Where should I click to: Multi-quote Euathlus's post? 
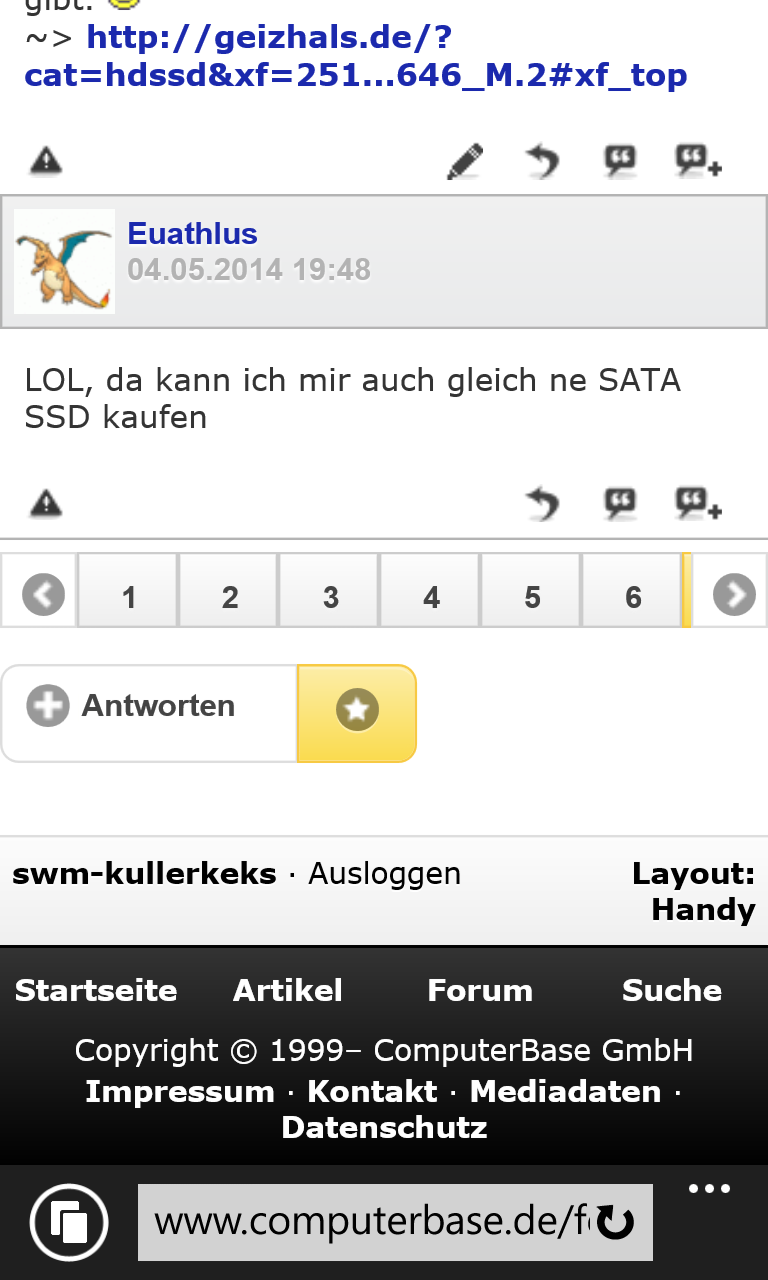coord(698,503)
